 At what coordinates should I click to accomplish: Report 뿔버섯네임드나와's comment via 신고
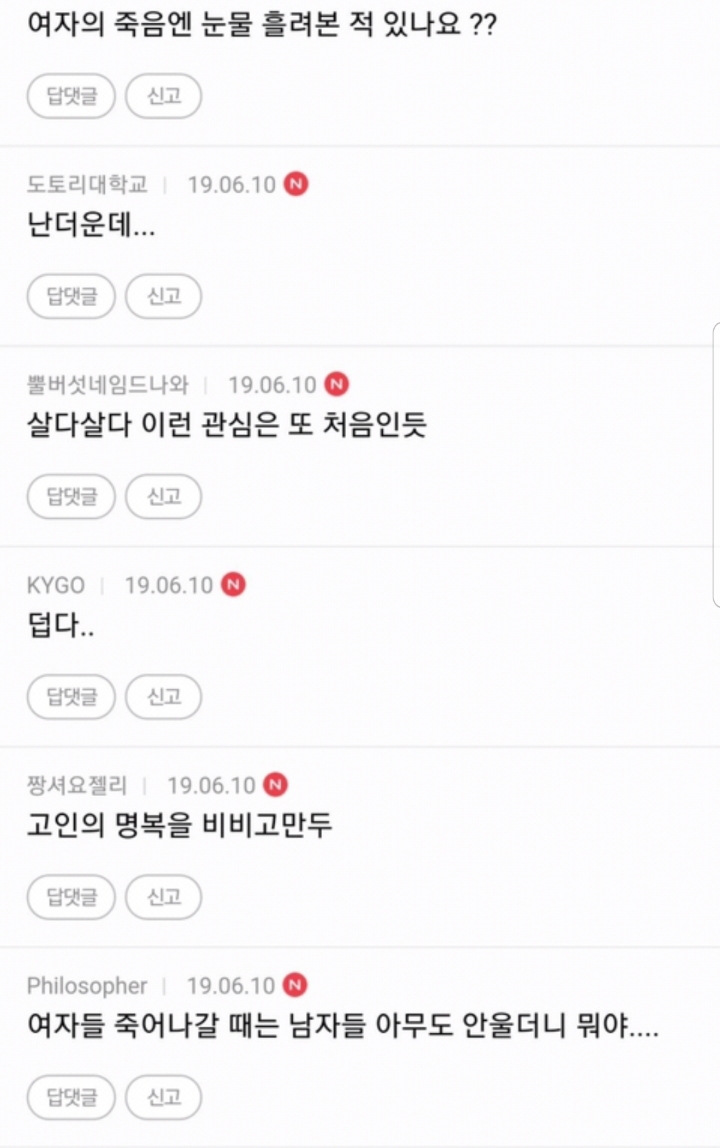click(163, 497)
